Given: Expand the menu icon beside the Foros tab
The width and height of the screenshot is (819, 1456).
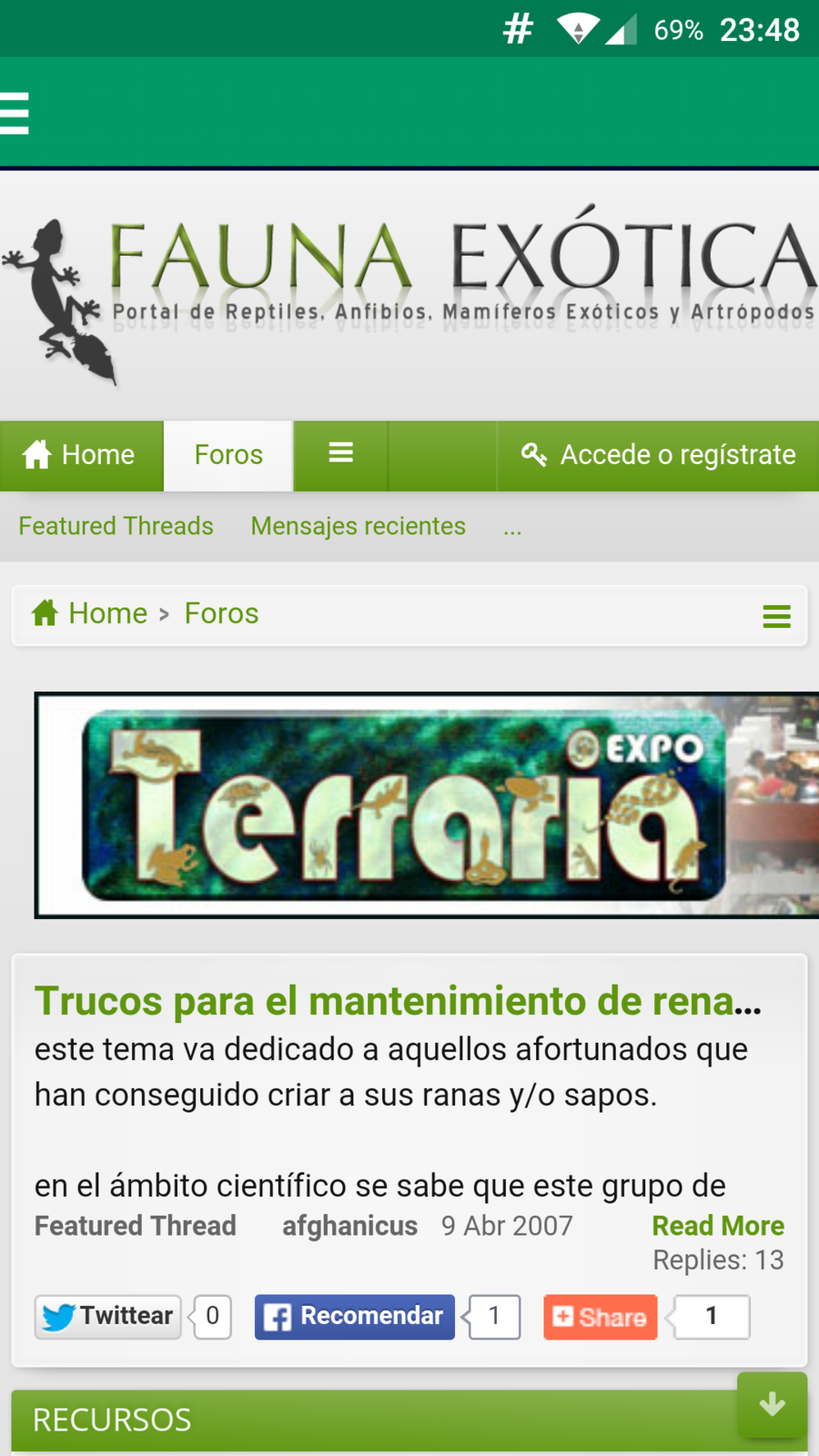Looking at the screenshot, I should [x=340, y=453].
